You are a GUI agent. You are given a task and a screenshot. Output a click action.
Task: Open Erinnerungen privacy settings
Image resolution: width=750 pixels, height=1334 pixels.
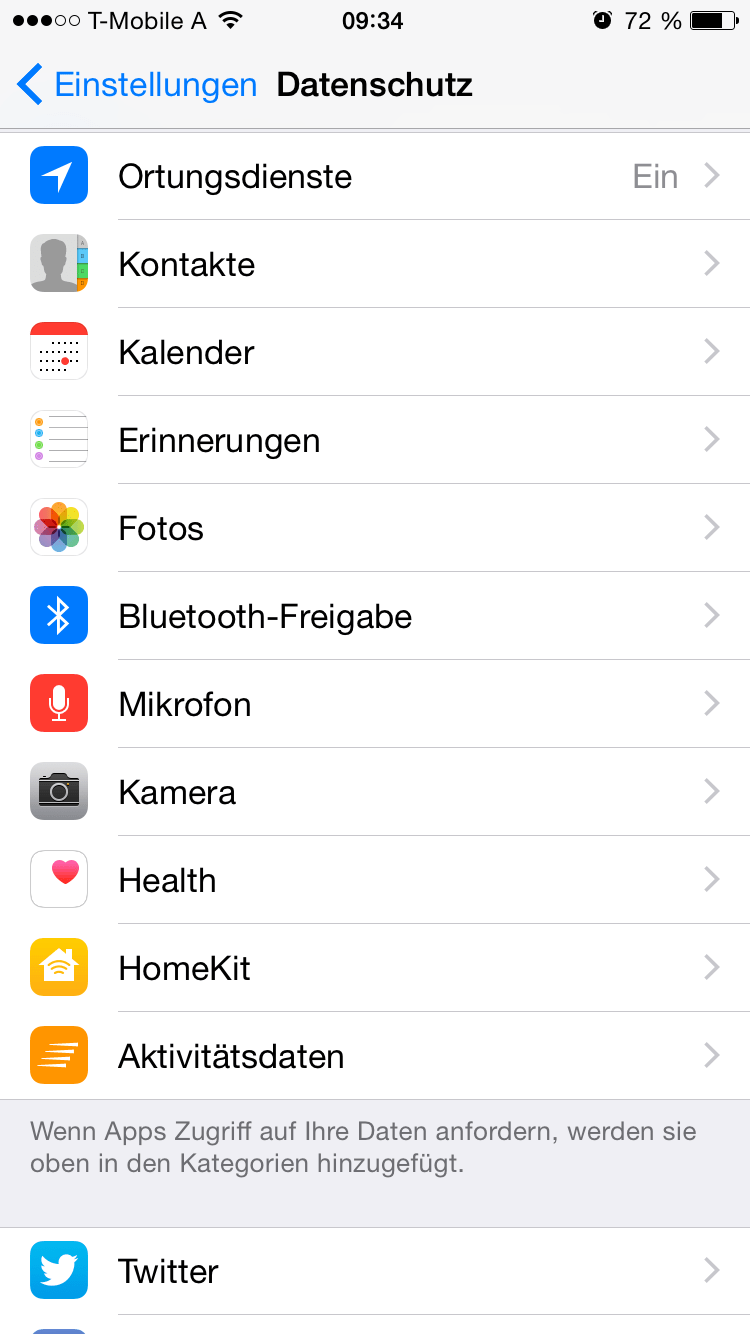click(375, 441)
